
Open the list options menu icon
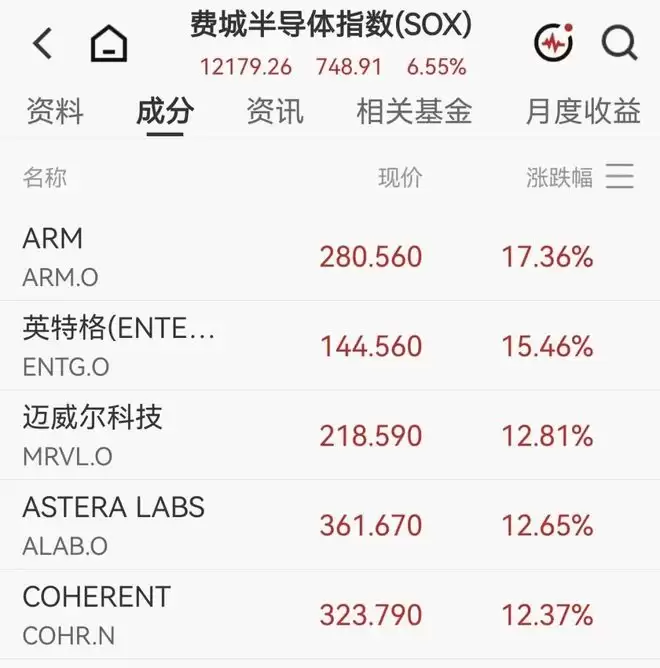620,176
